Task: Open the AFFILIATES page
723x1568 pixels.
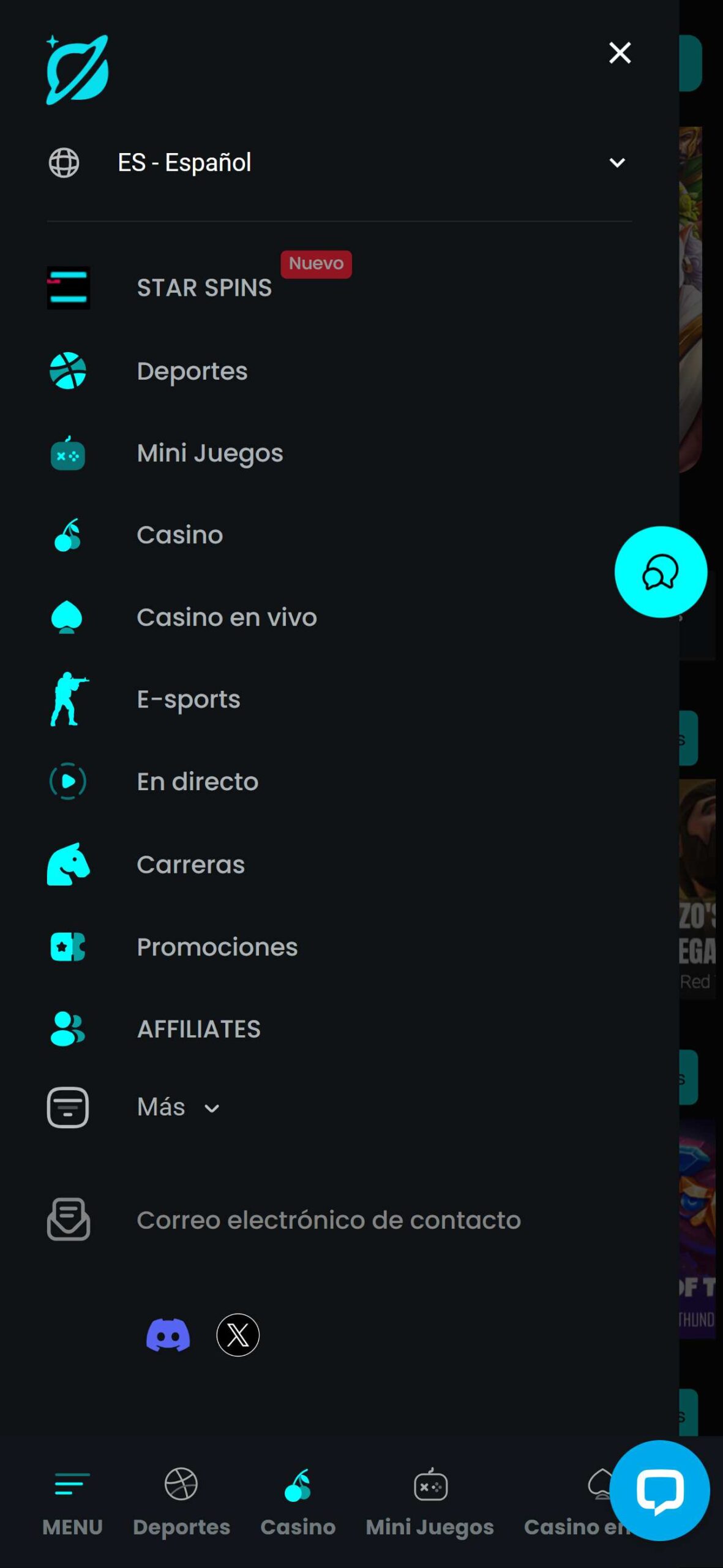Action: tap(198, 1029)
